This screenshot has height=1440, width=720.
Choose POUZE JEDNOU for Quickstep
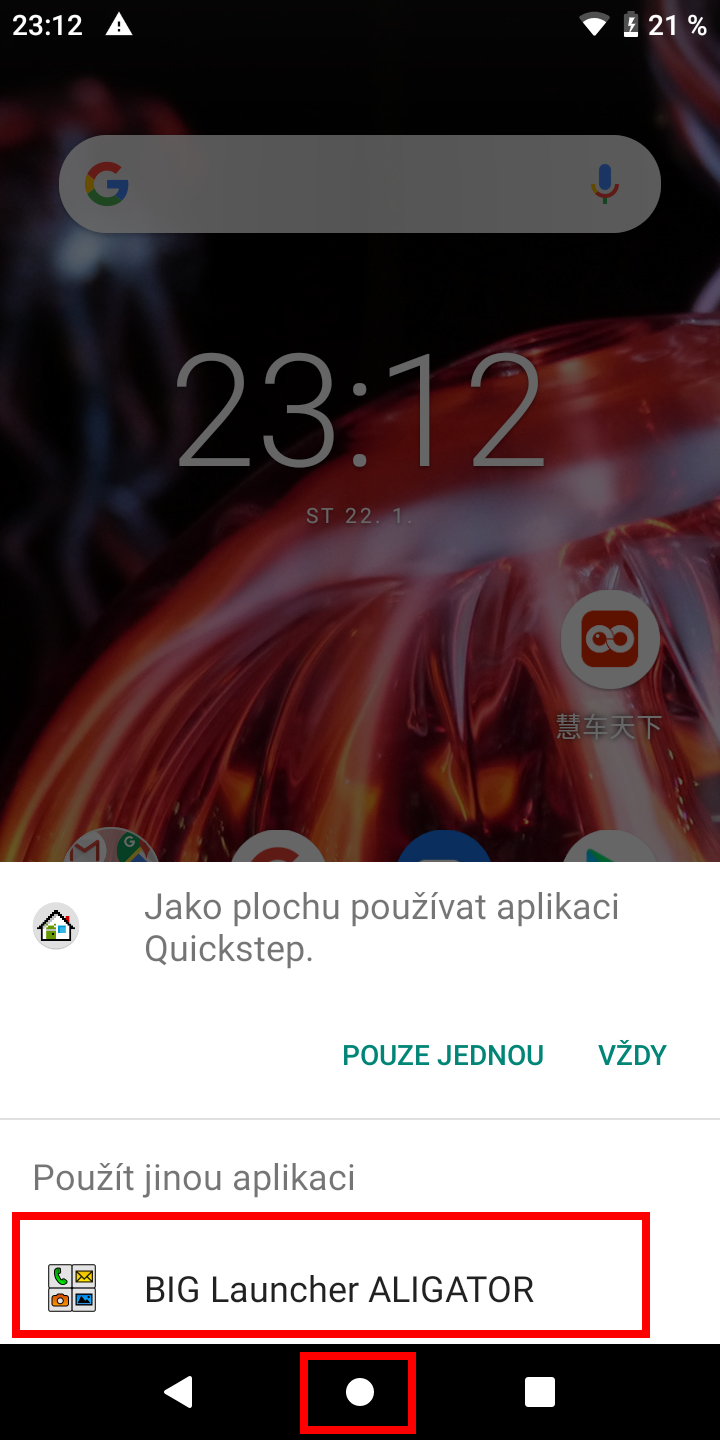coord(443,1055)
